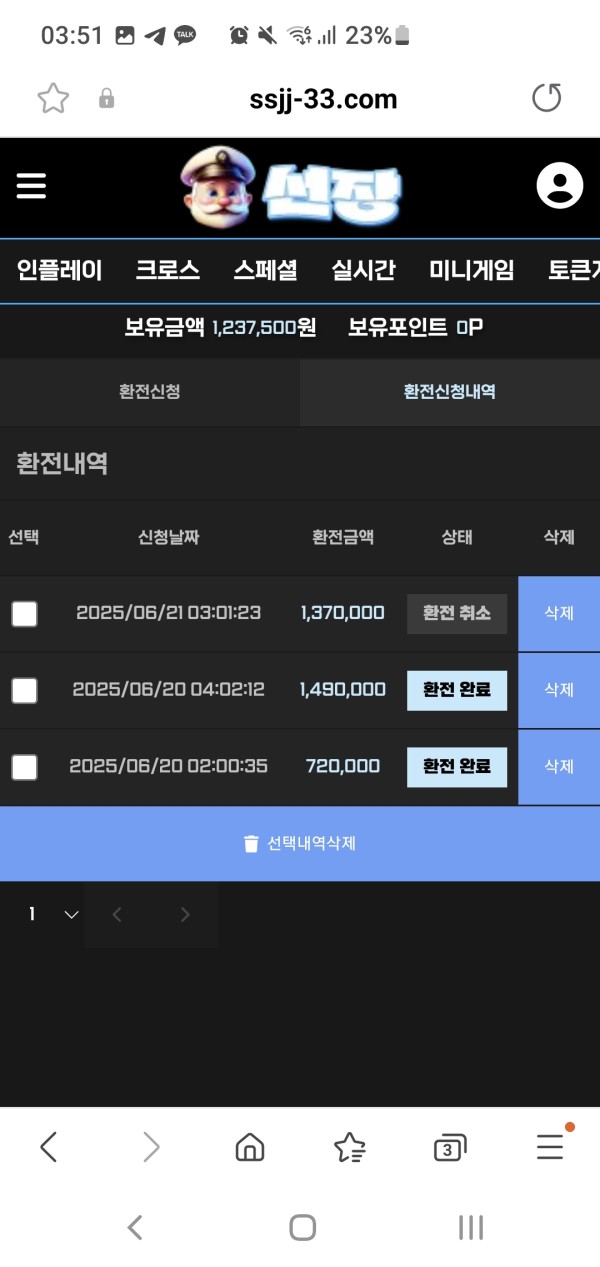Open the browser tabs switcher
600x1267 pixels.
[x=449, y=1148]
